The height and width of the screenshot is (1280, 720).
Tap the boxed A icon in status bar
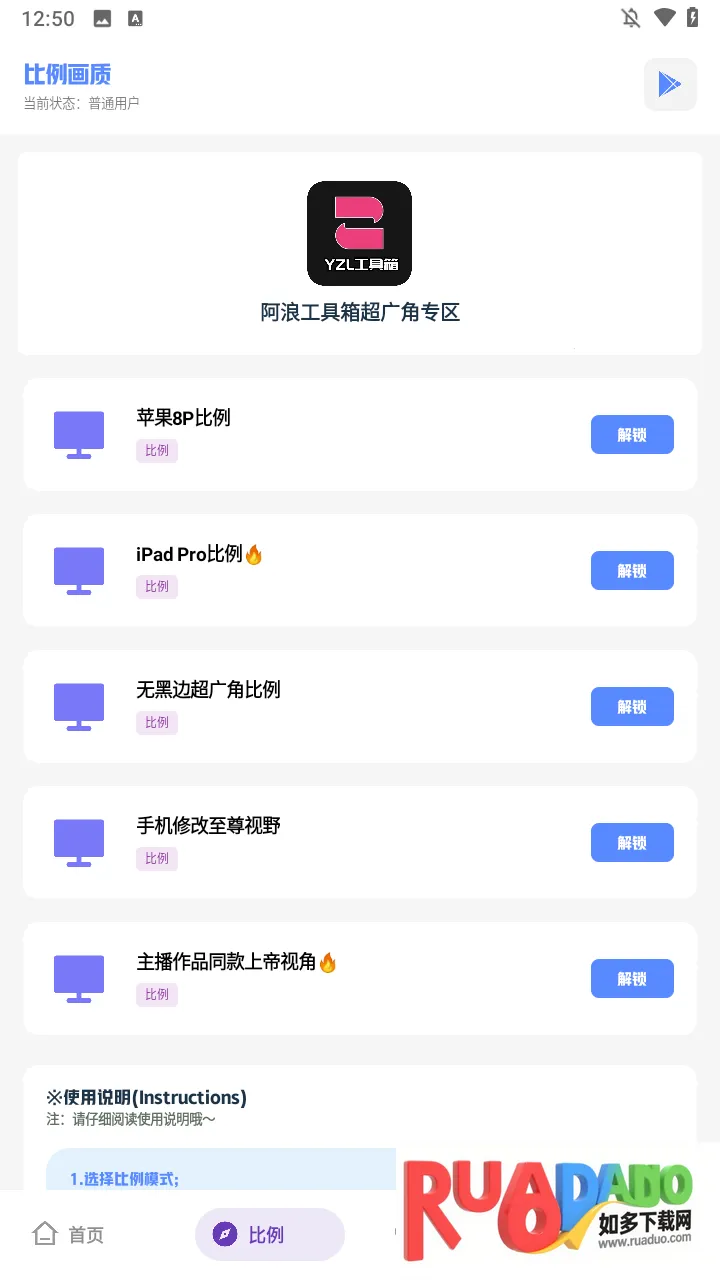click(x=135, y=17)
